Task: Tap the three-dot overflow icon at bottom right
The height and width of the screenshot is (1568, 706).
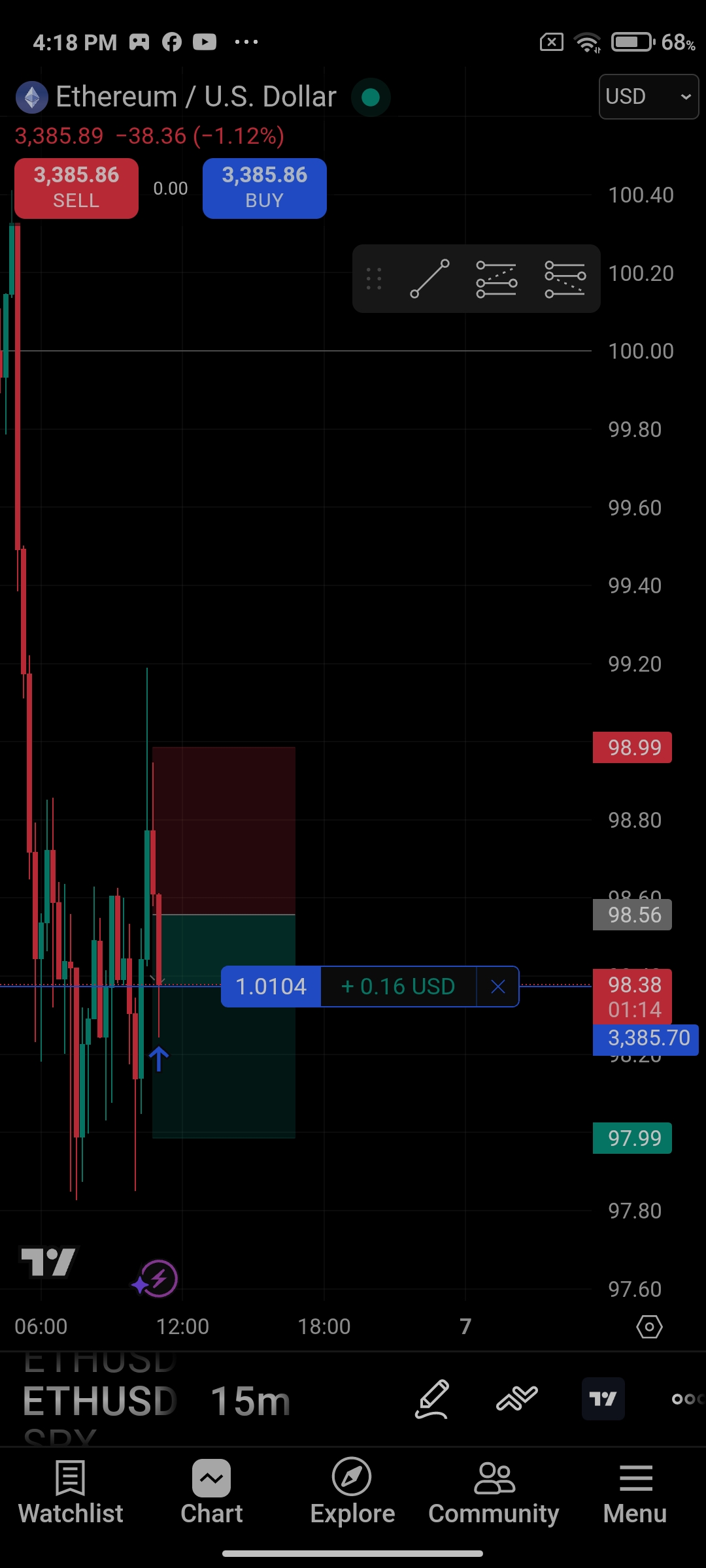Action: 688,1399
